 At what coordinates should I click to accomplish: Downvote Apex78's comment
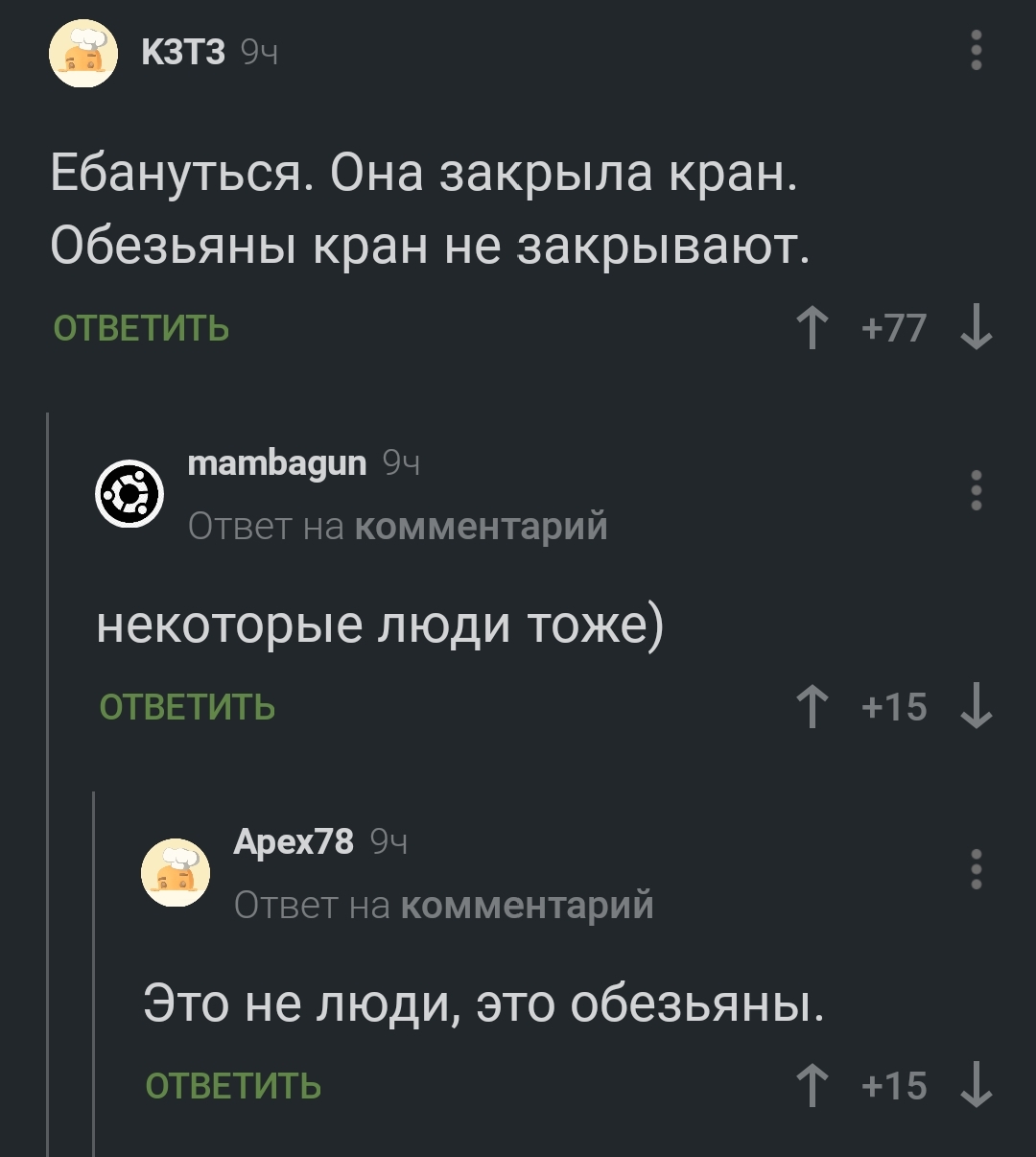coord(977,1086)
